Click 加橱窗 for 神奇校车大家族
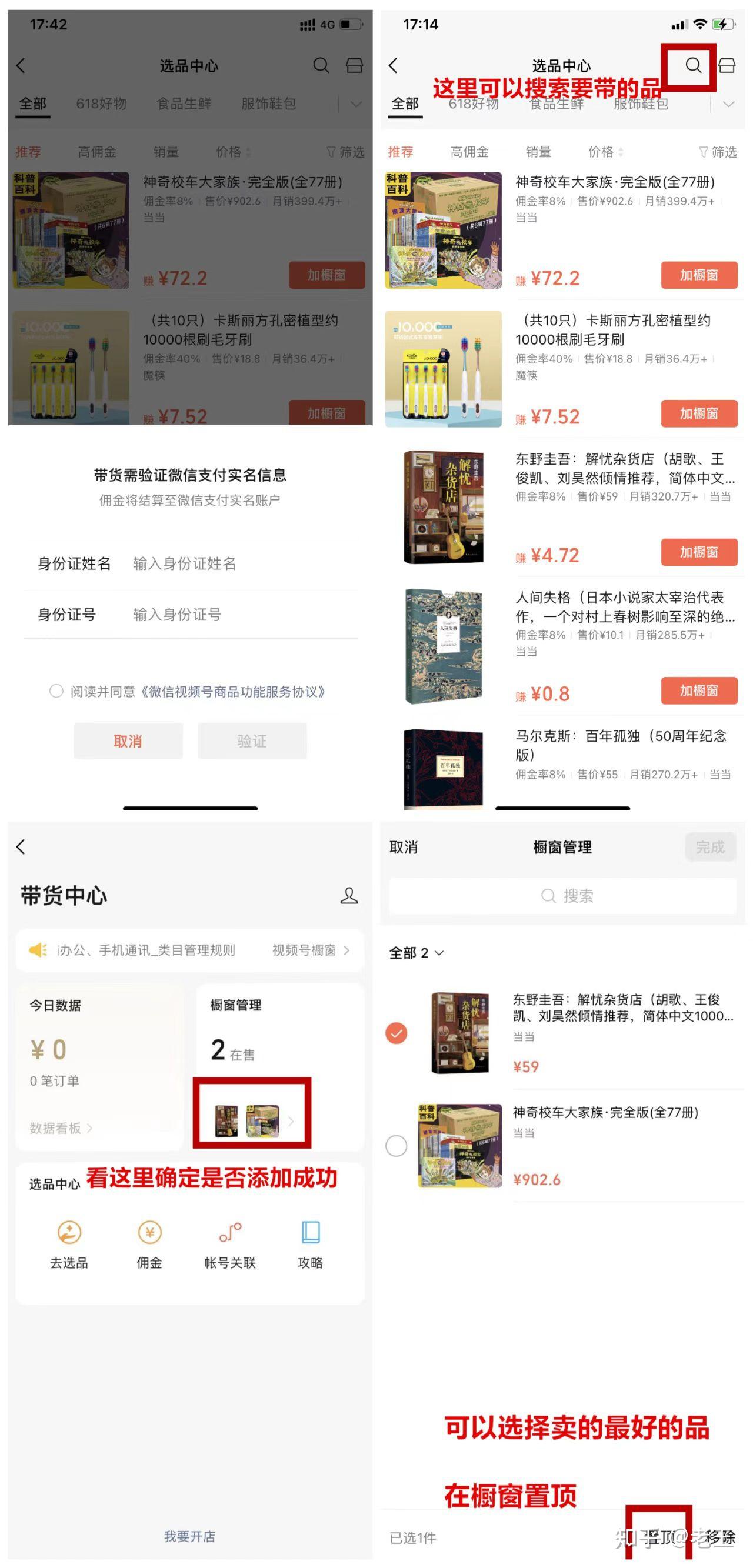 (x=699, y=276)
